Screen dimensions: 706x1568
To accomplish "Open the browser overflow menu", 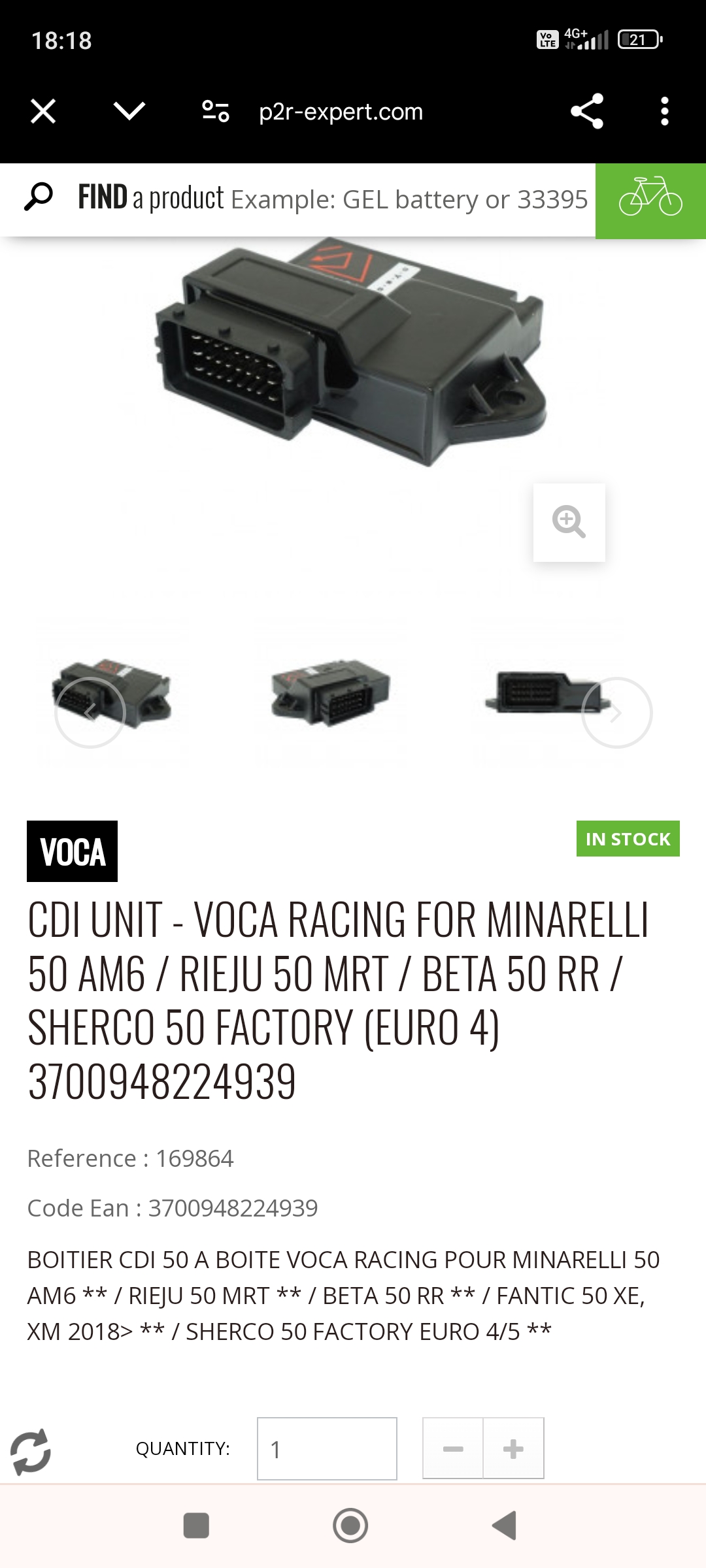I will click(x=665, y=112).
